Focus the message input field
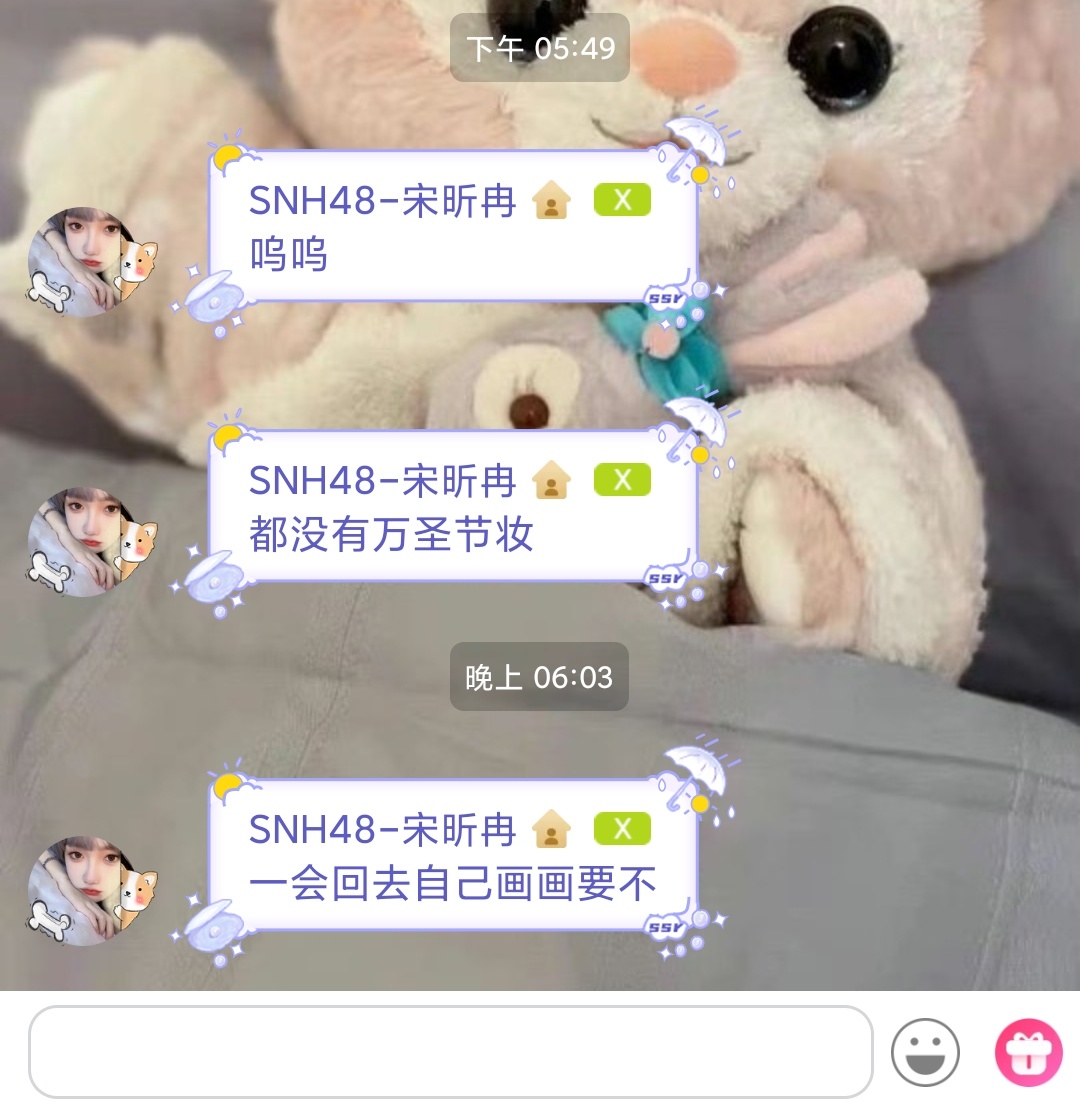 coord(450,1052)
